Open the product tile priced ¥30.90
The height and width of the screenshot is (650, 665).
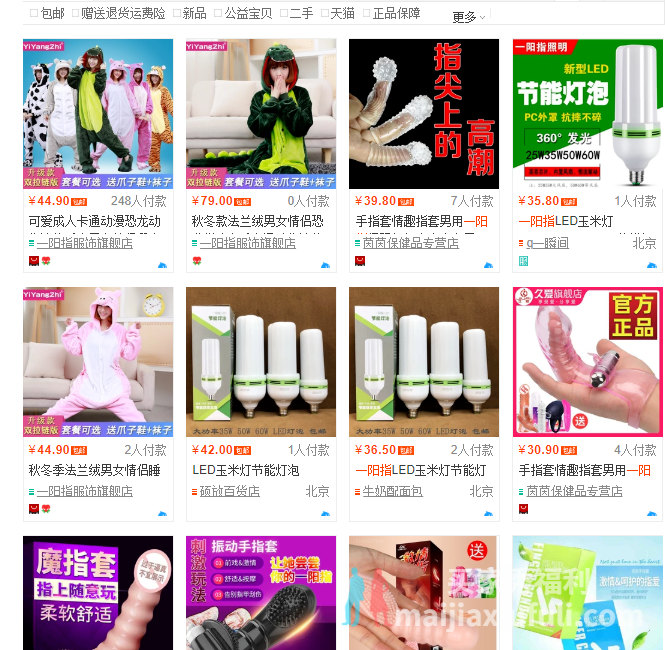click(x=587, y=362)
